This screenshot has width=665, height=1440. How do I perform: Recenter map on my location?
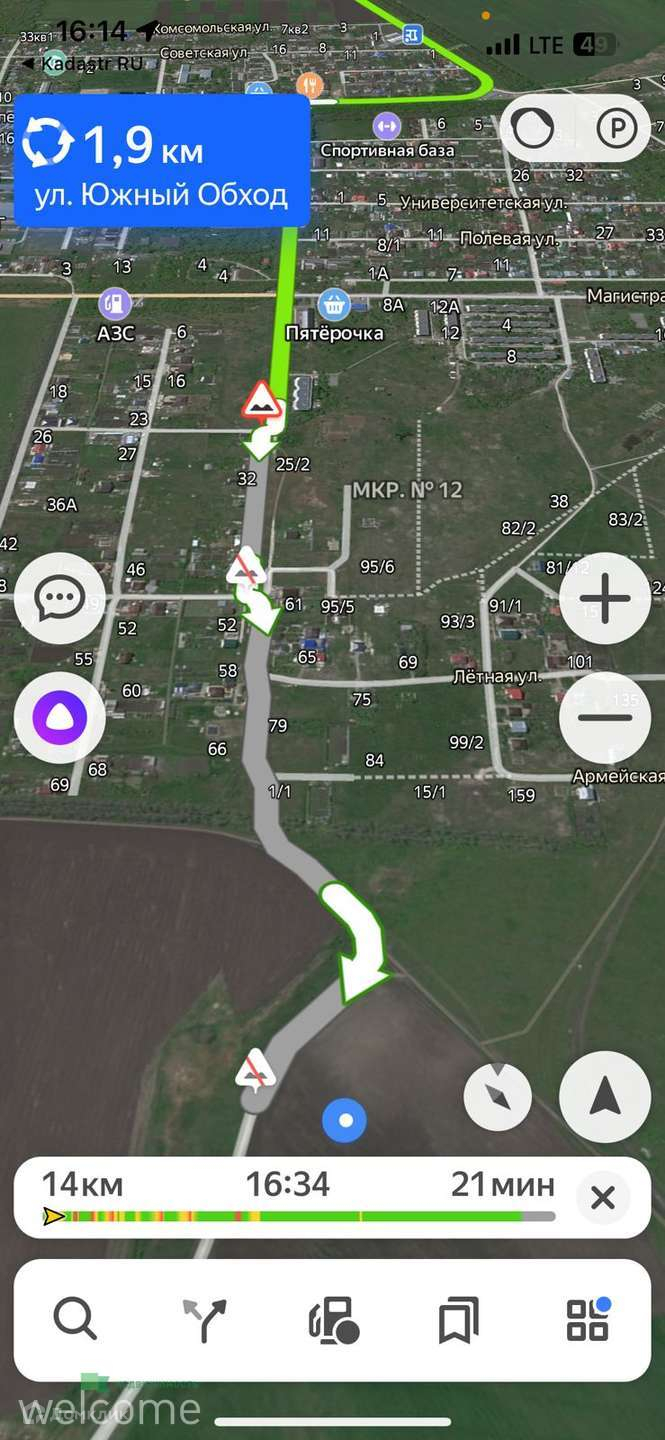pyautogui.click(x=605, y=1097)
